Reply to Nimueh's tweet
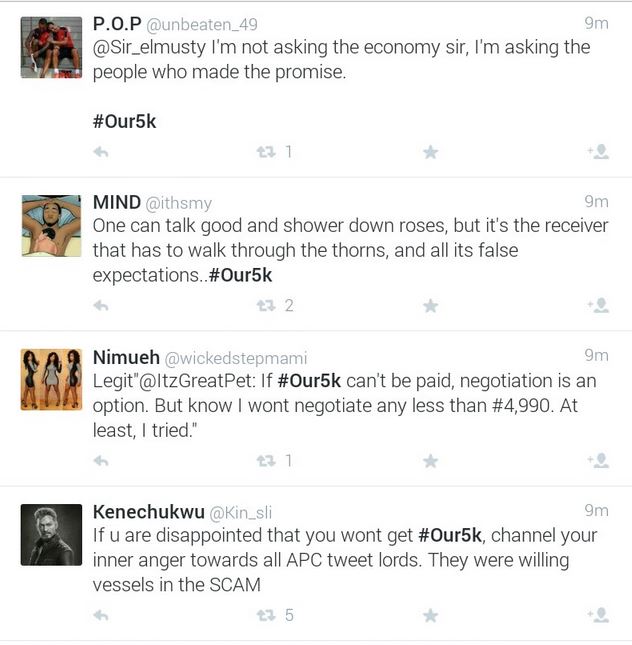Image resolution: width=632 pixels, height=645 pixels. 100,461
